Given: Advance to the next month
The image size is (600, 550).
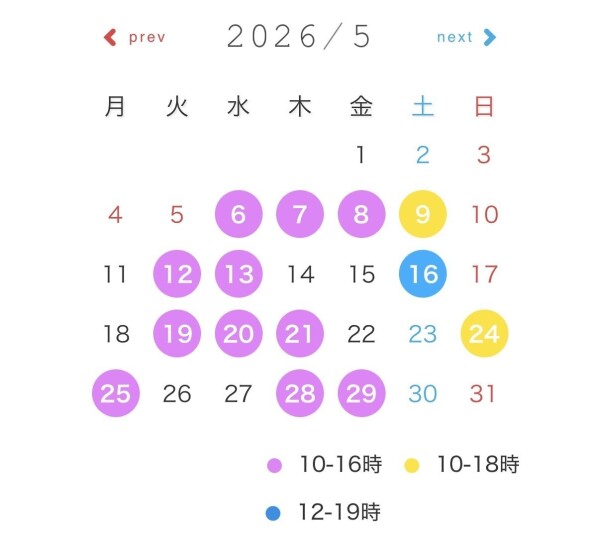Looking at the screenshot, I should click(466, 38).
